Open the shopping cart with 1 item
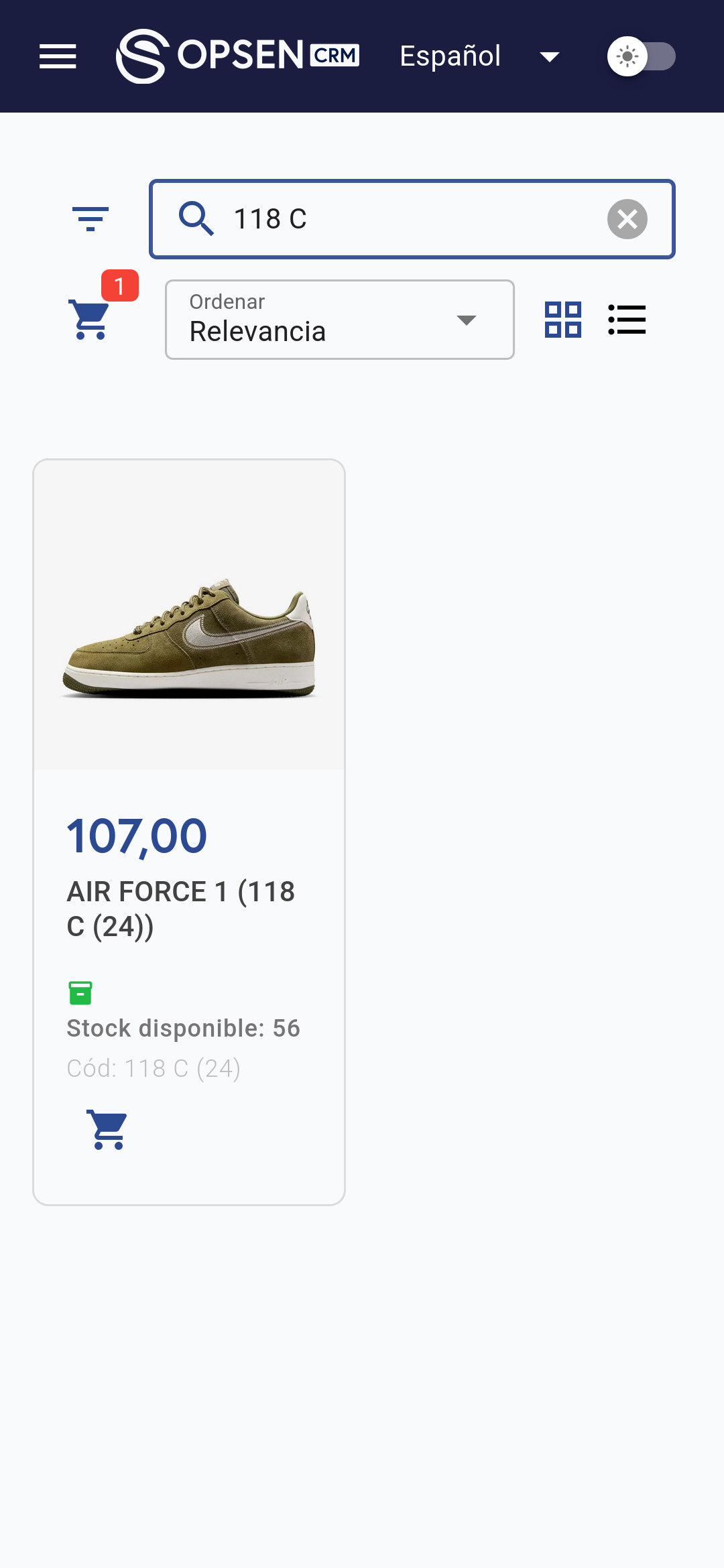Viewport: 724px width, 1568px height. coord(90,319)
